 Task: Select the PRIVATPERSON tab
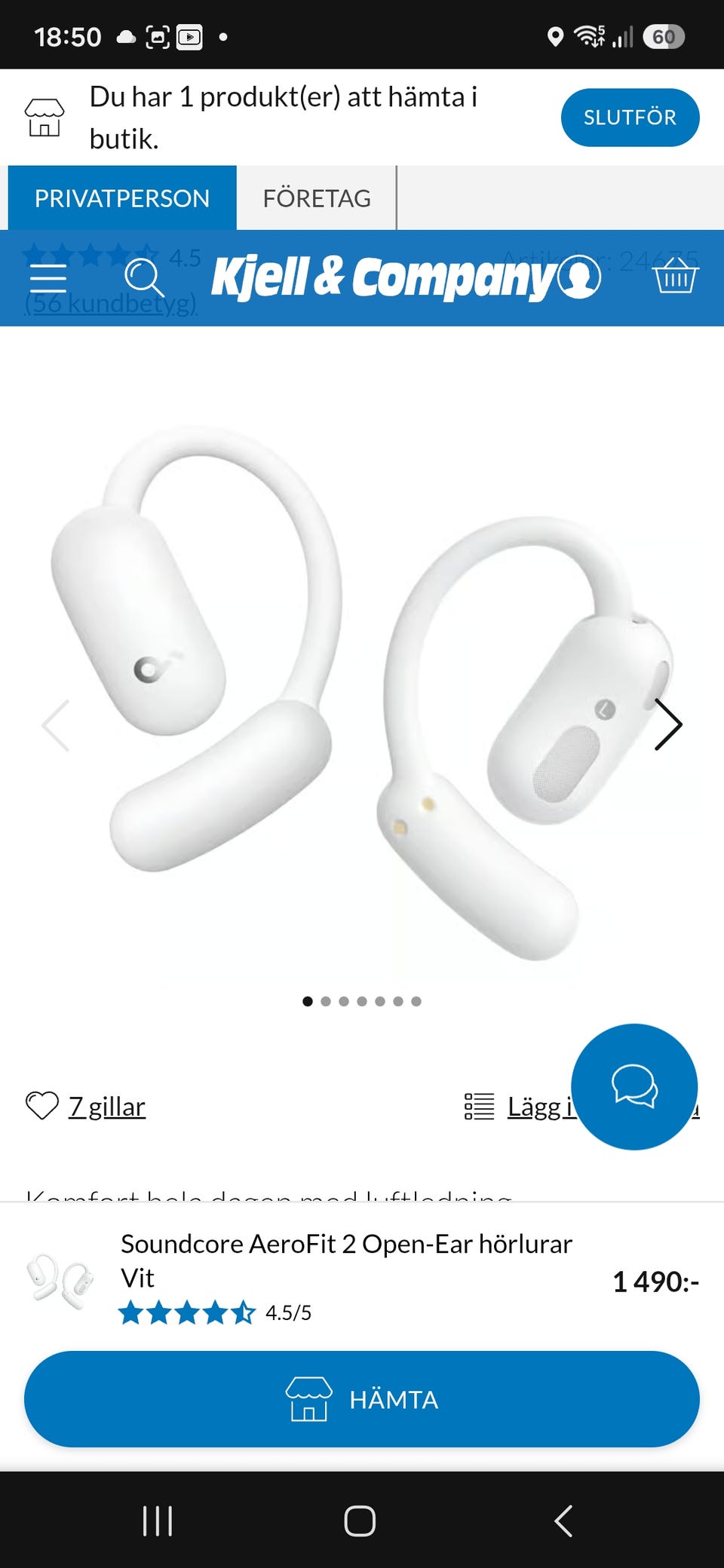[122, 198]
